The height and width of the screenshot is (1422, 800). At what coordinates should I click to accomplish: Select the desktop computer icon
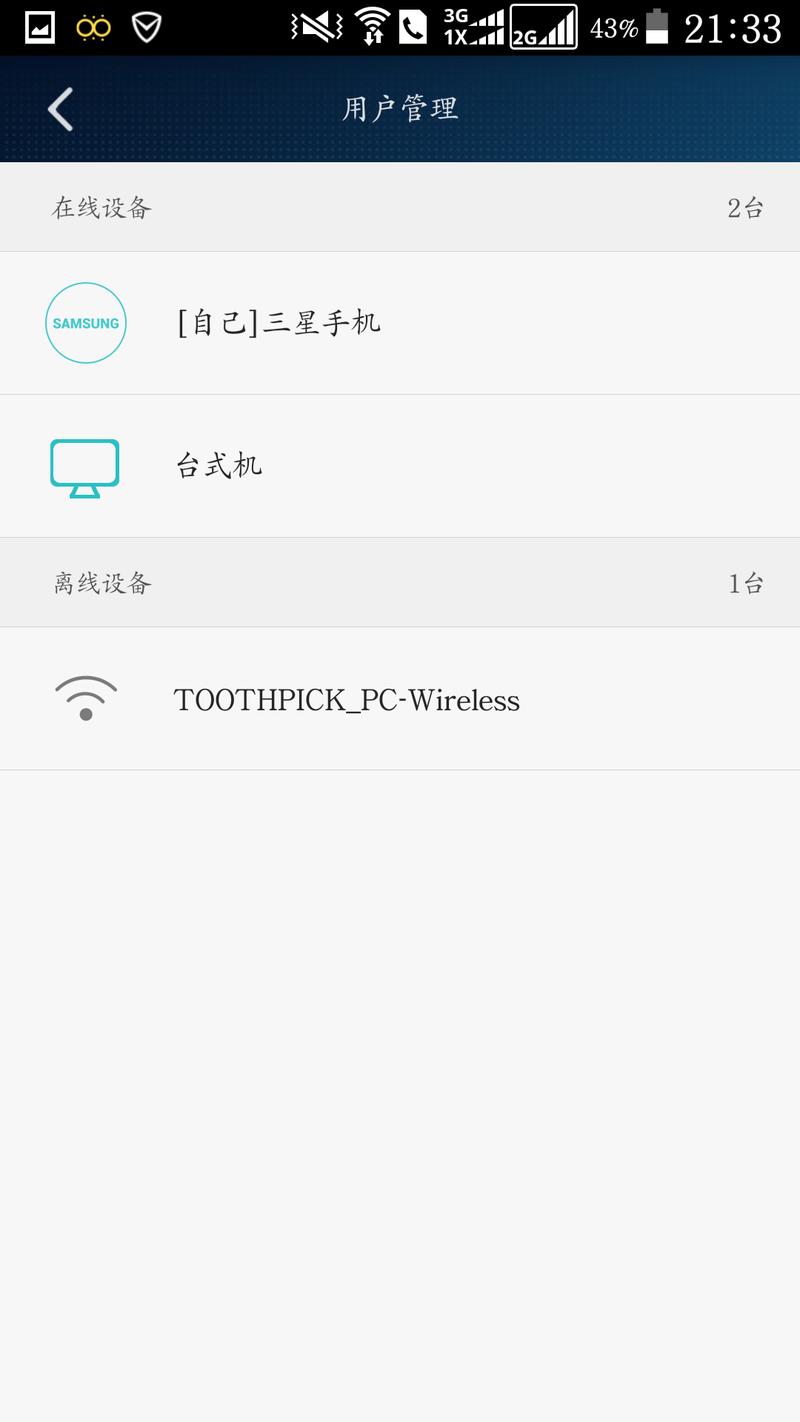[85, 465]
